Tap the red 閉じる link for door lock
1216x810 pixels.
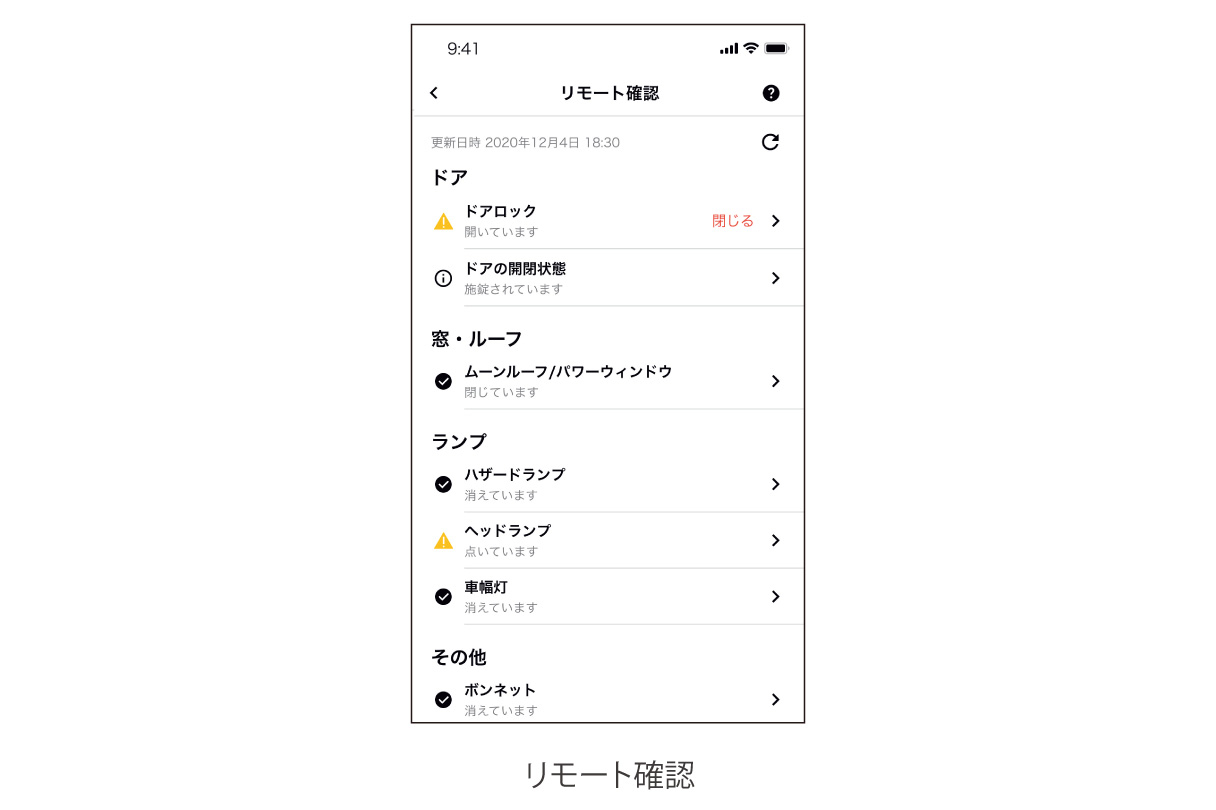(732, 221)
